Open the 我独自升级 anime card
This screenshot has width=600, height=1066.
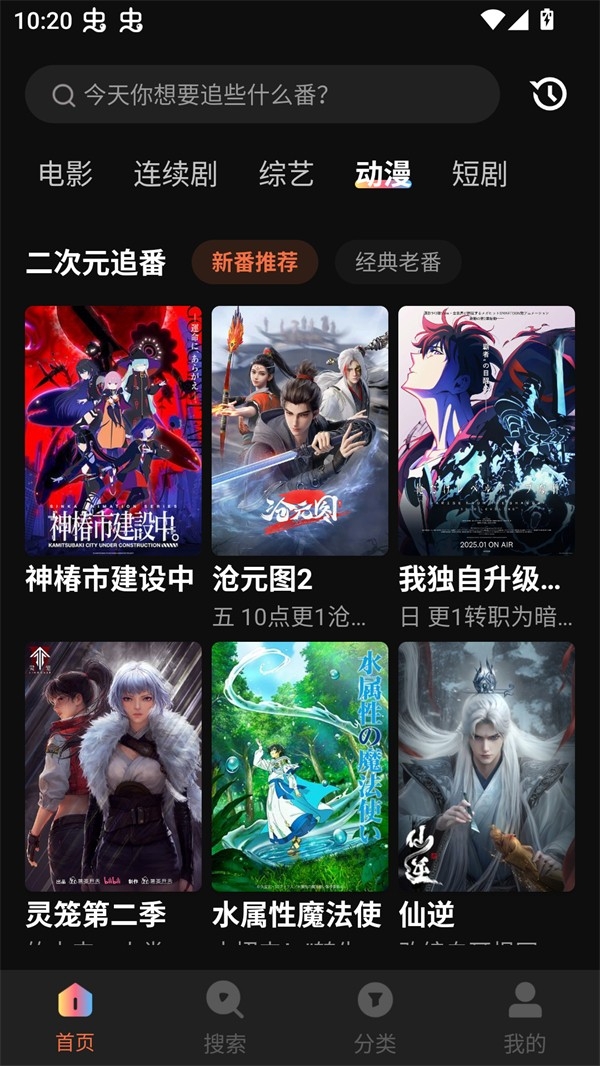487,430
